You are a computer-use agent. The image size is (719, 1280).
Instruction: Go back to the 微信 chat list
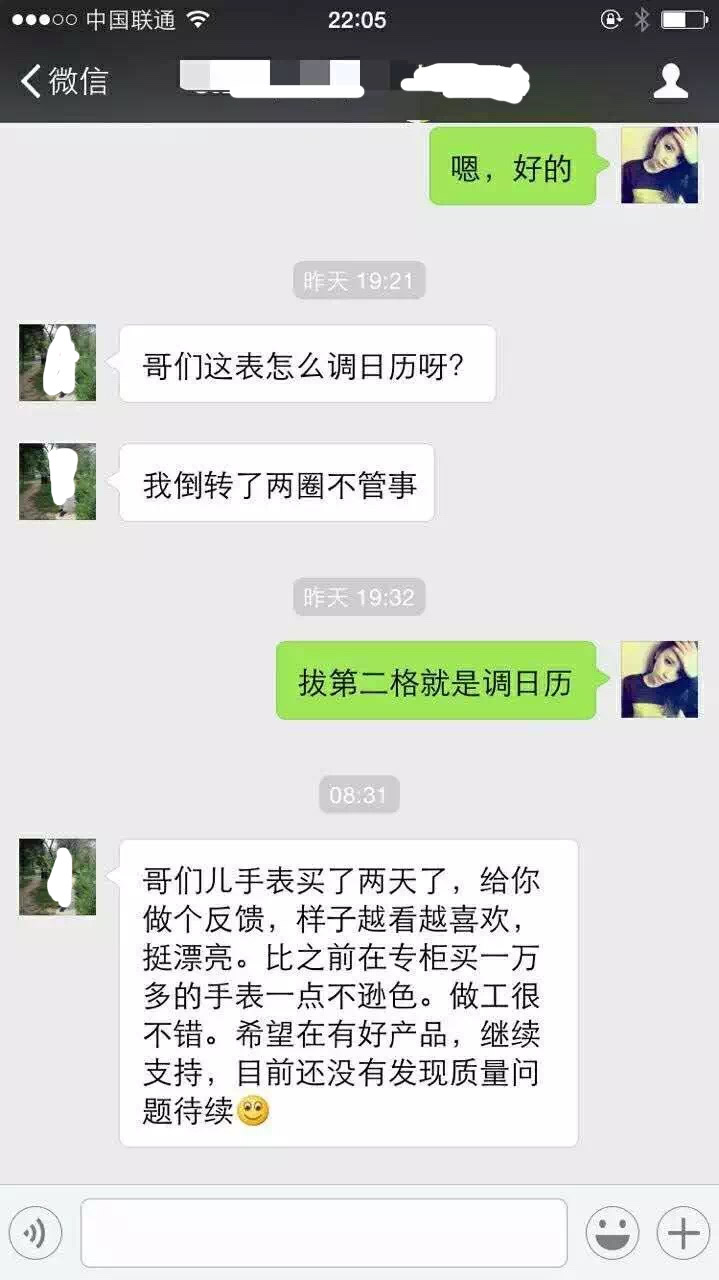(x=64, y=81)
